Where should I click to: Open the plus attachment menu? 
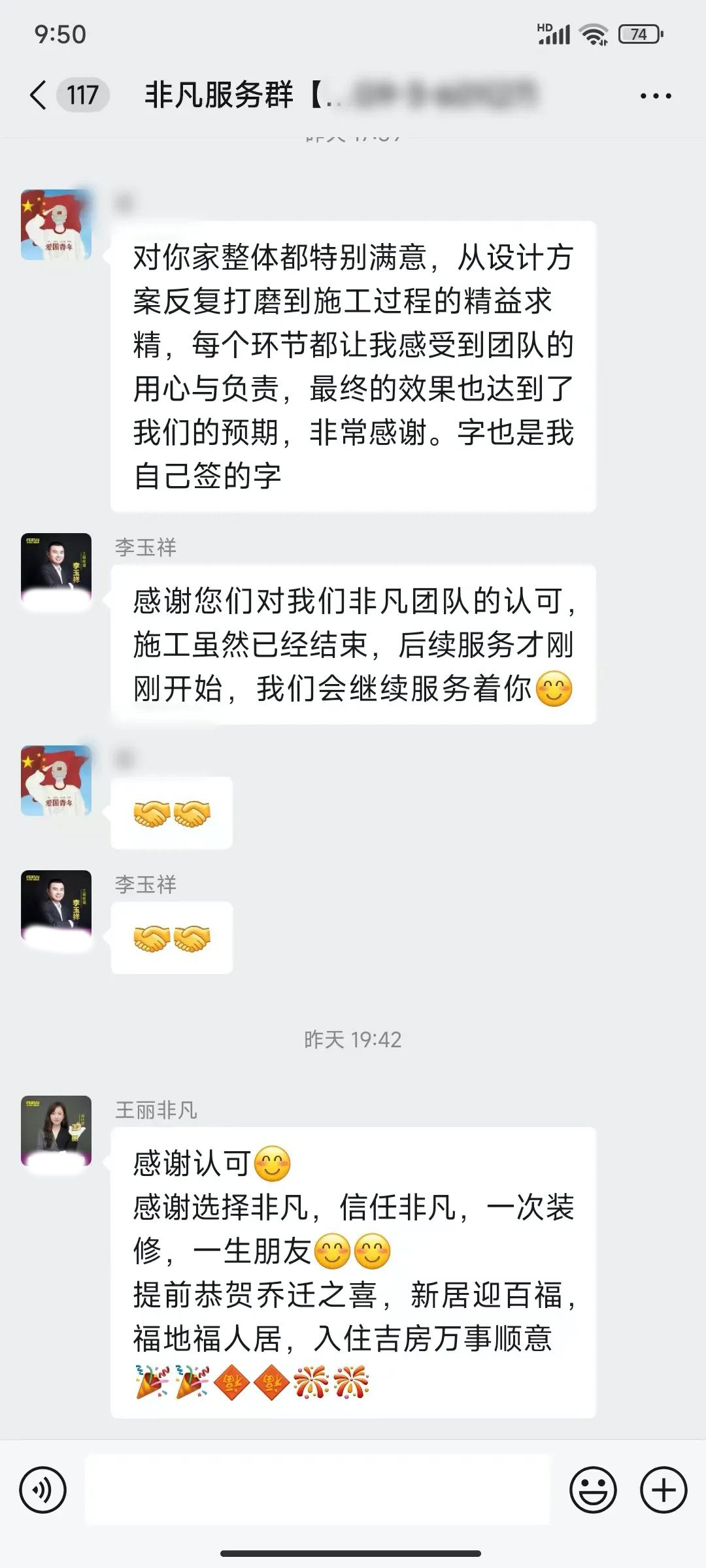click(x=664, y=1490)
